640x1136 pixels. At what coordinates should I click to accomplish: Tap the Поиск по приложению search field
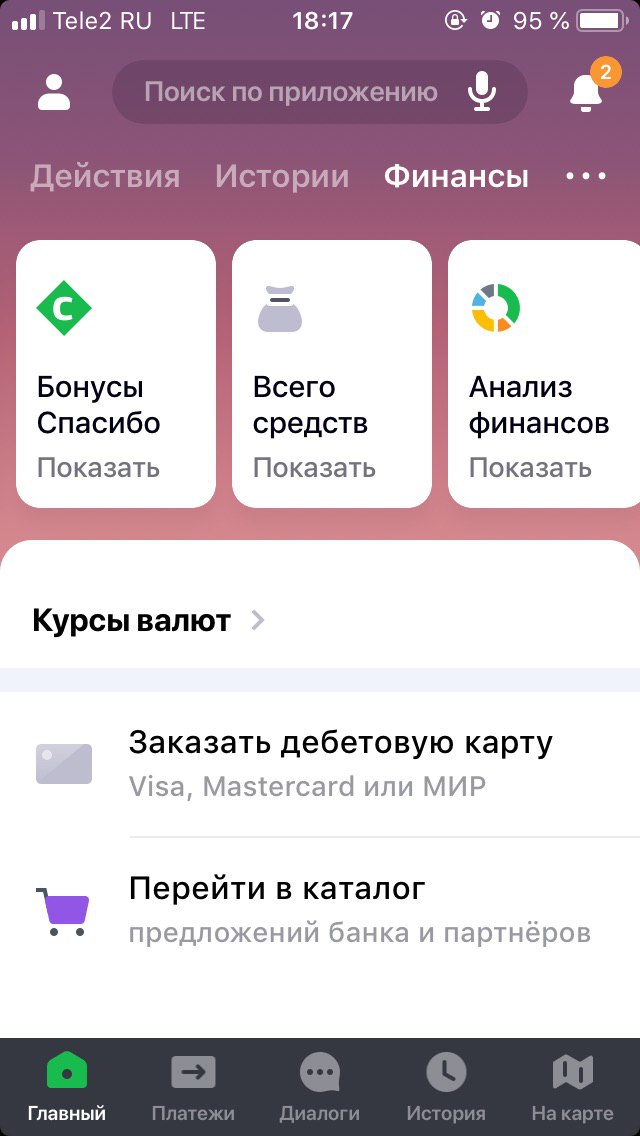(x=320, y=92)
